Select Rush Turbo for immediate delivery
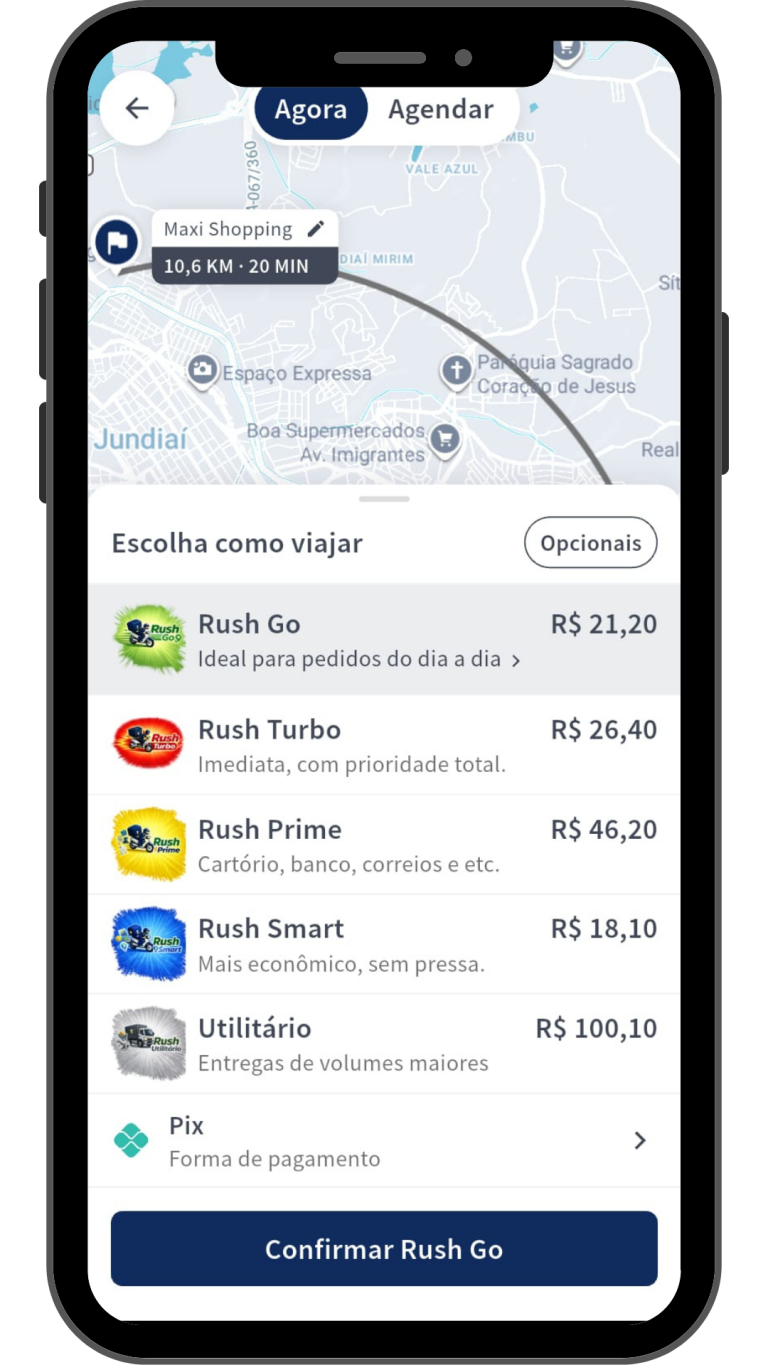Image resolution: width=768 pixels, height=1365 pixels. pyautogui.click(x=384, y=745)
